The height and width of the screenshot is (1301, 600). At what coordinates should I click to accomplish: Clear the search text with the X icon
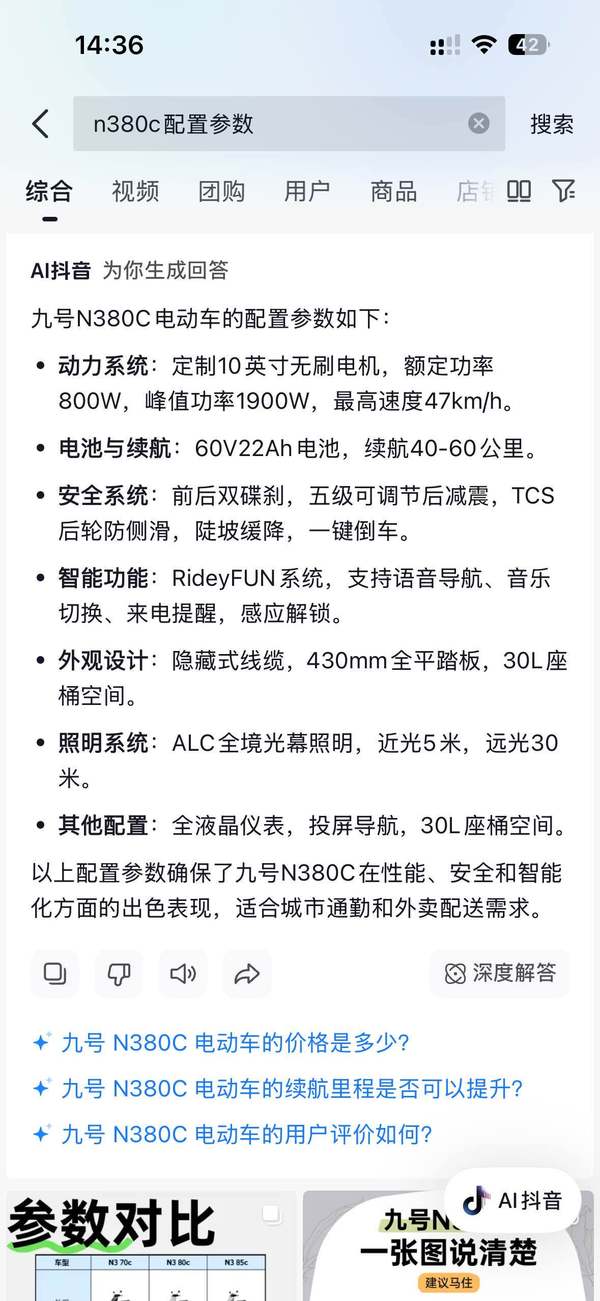tap(479, 123)
